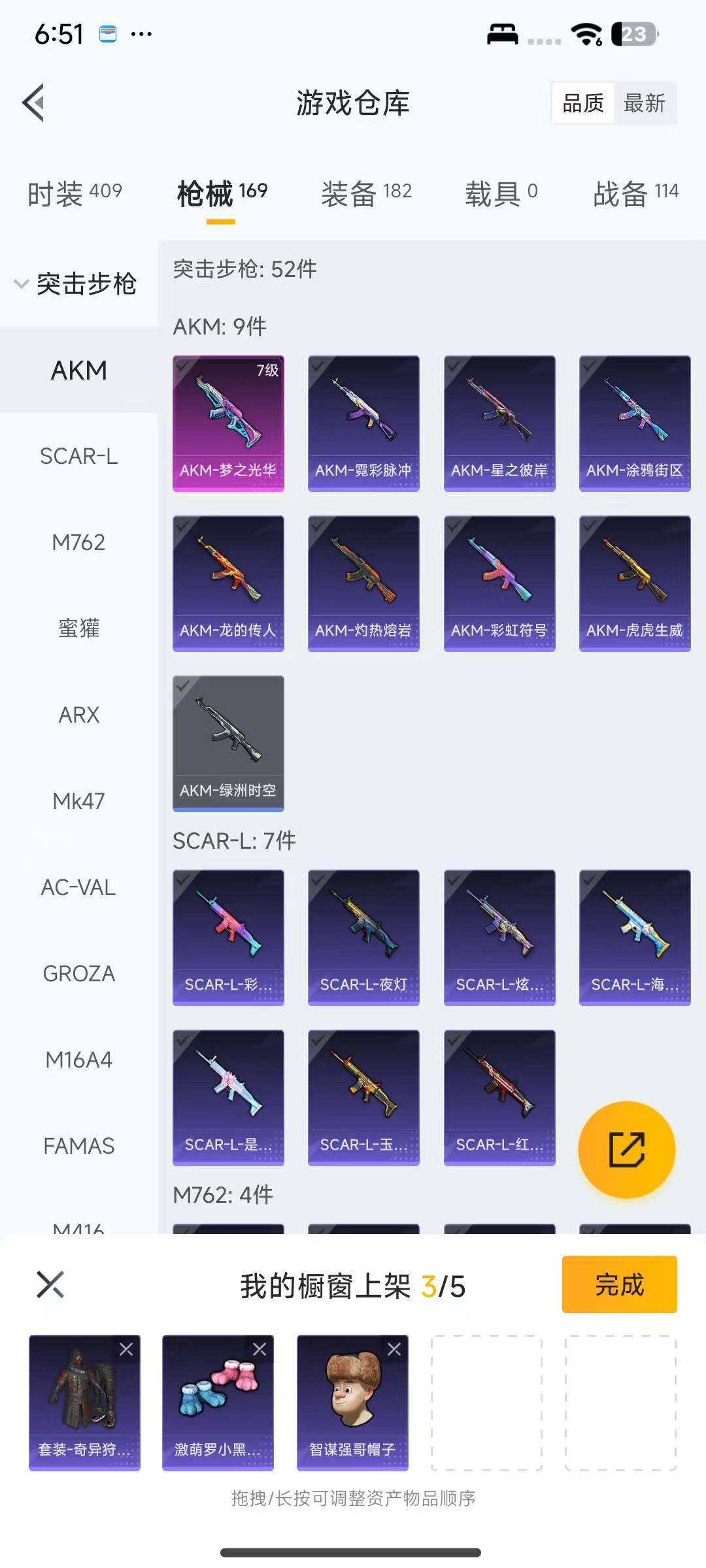The width and height of the screenshot is (706, 1568).
Task: Tap the orange share floating button
Action: click(626, 1149)
